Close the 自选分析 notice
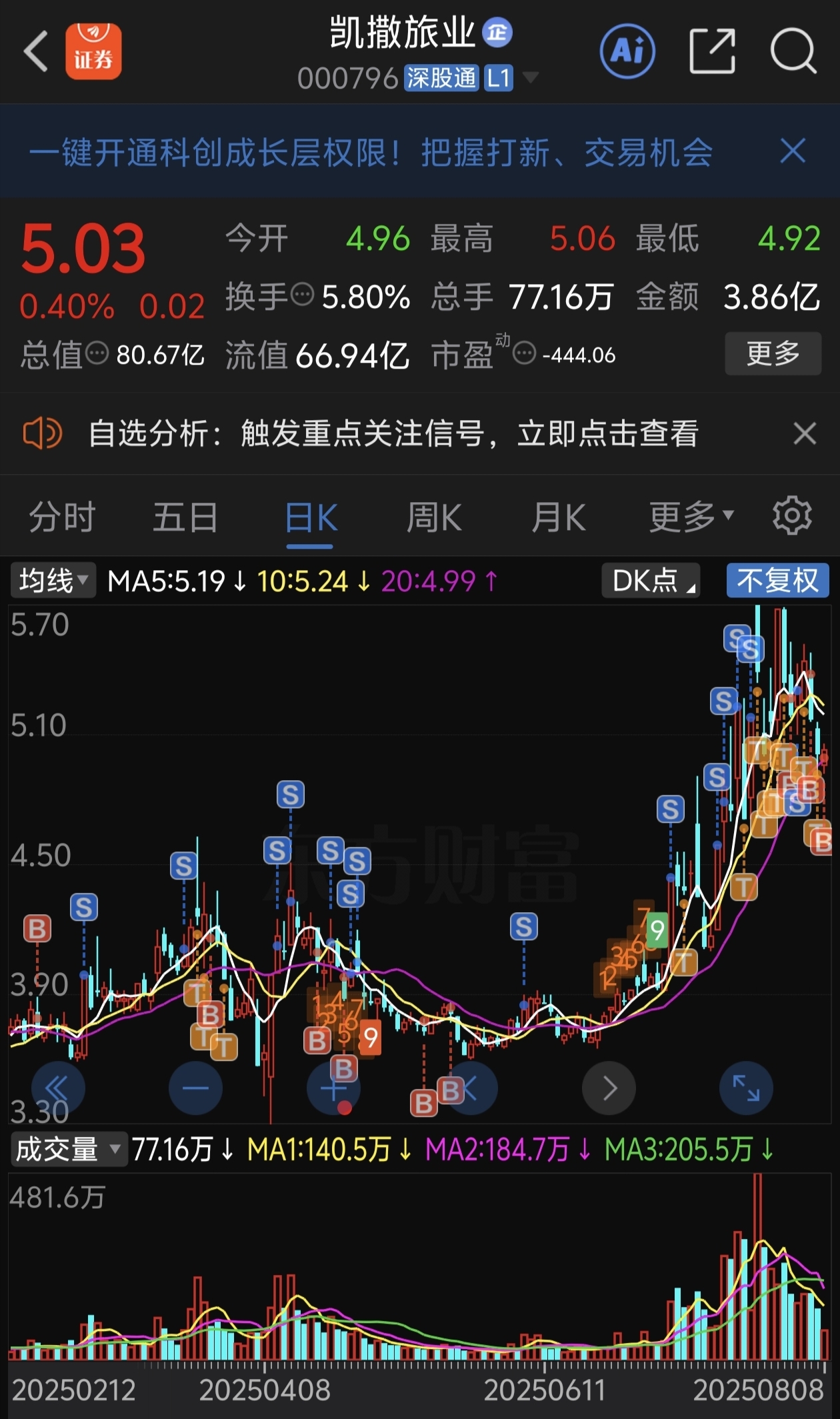 coord(805,433)
